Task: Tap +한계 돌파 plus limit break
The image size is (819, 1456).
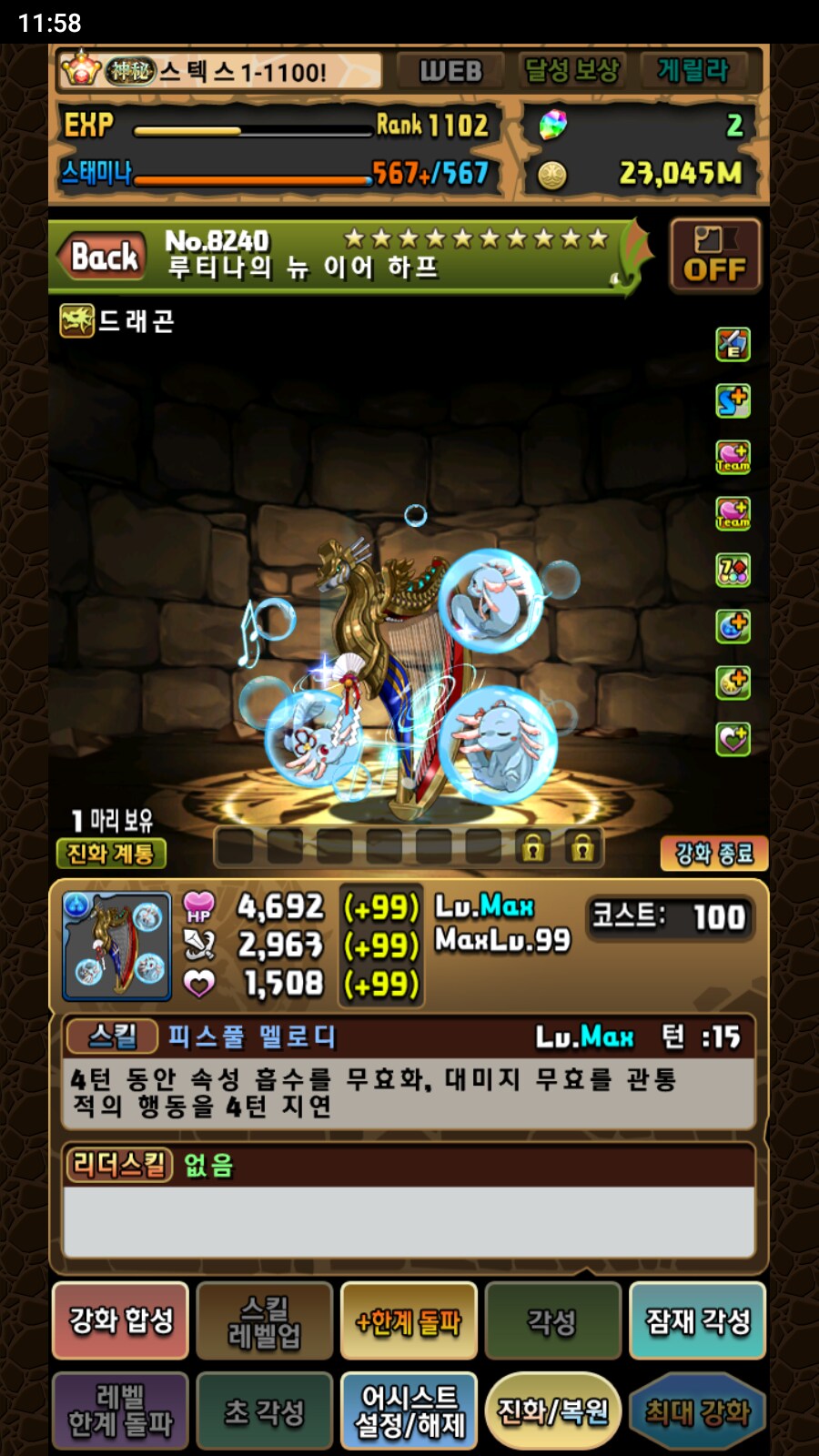Action: point(409,1320)
